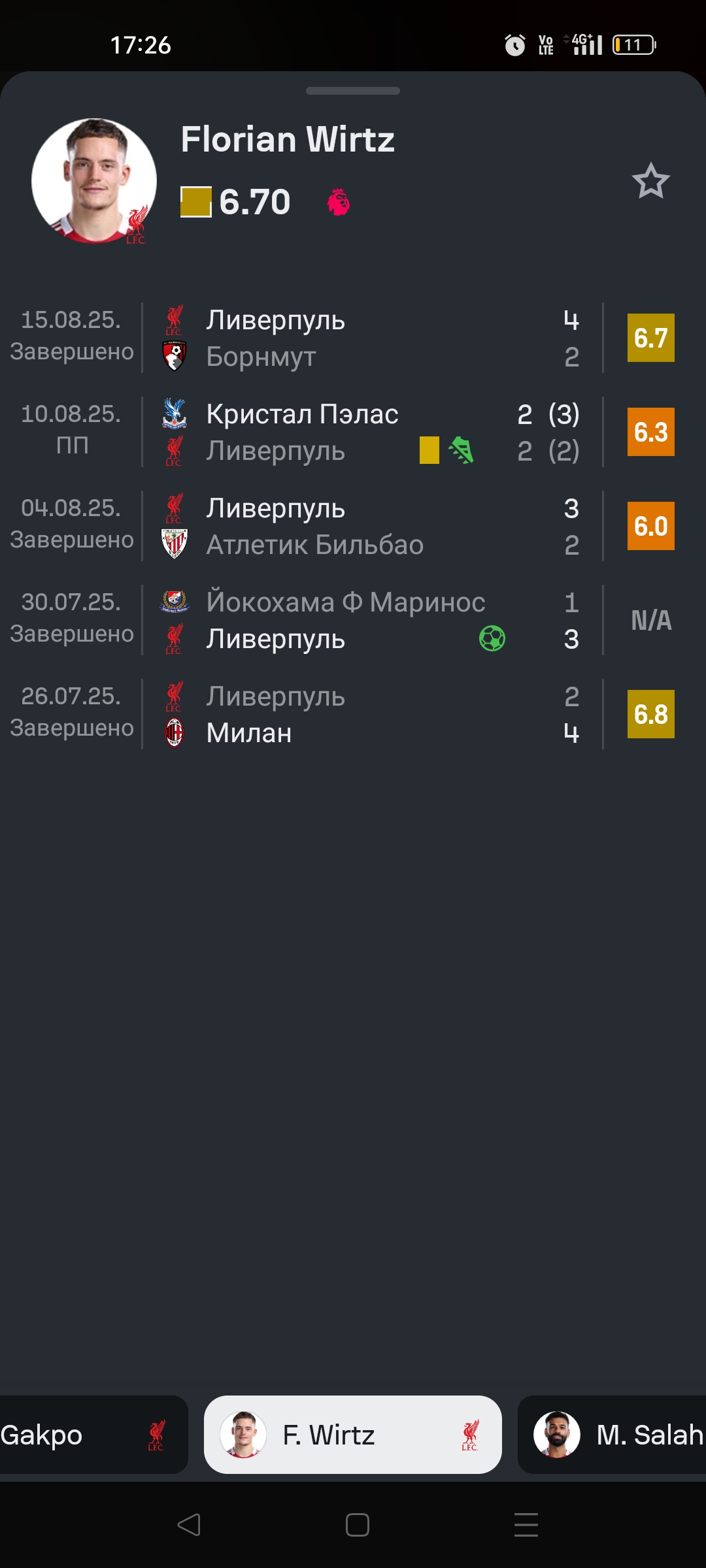Go to the home screen via system button
The image size is (706, 1568).
[358, 1525]
